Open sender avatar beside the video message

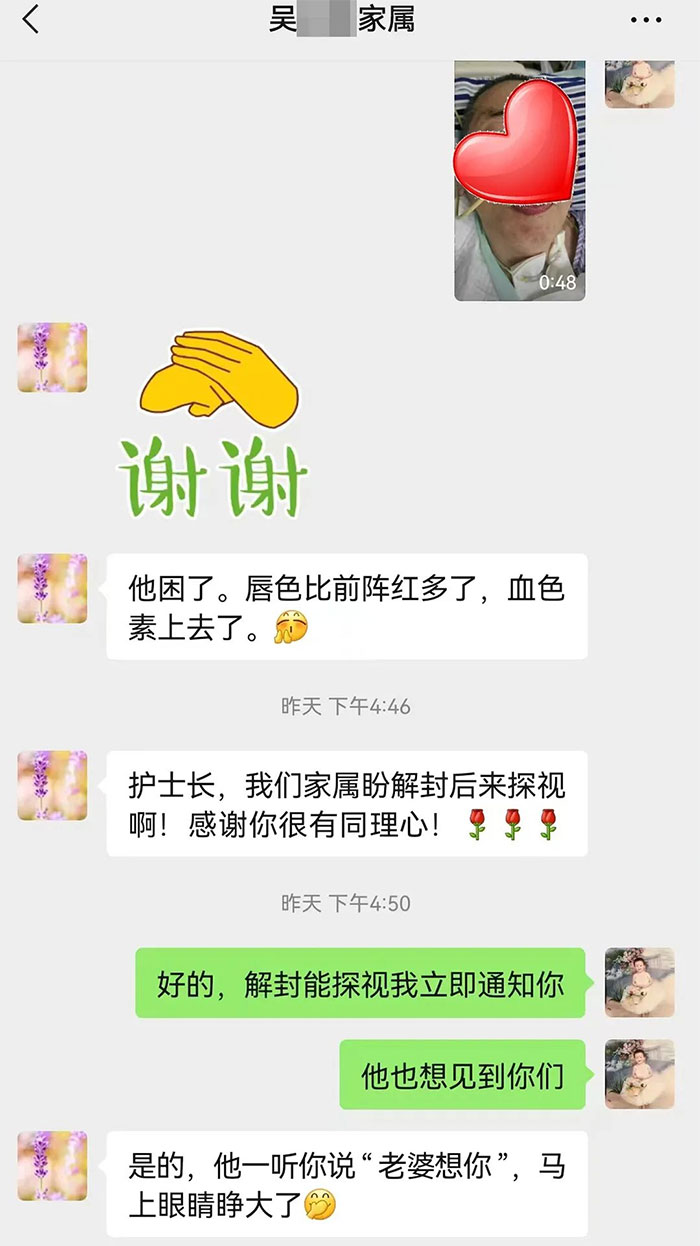[639, 84]
